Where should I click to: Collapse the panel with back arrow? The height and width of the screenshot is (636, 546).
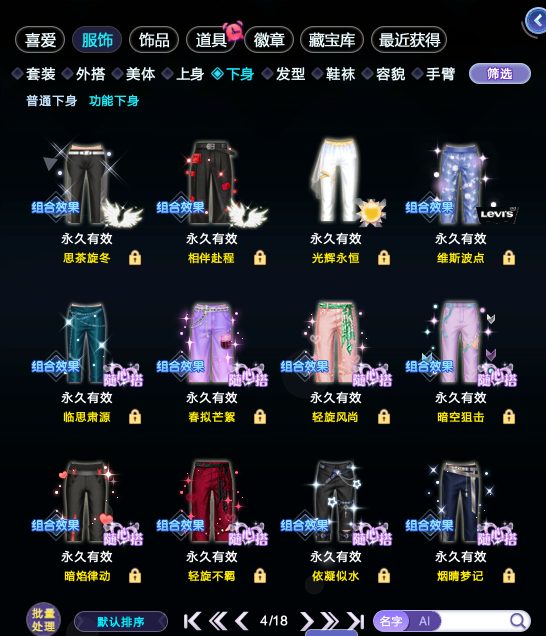pos(536,20)
